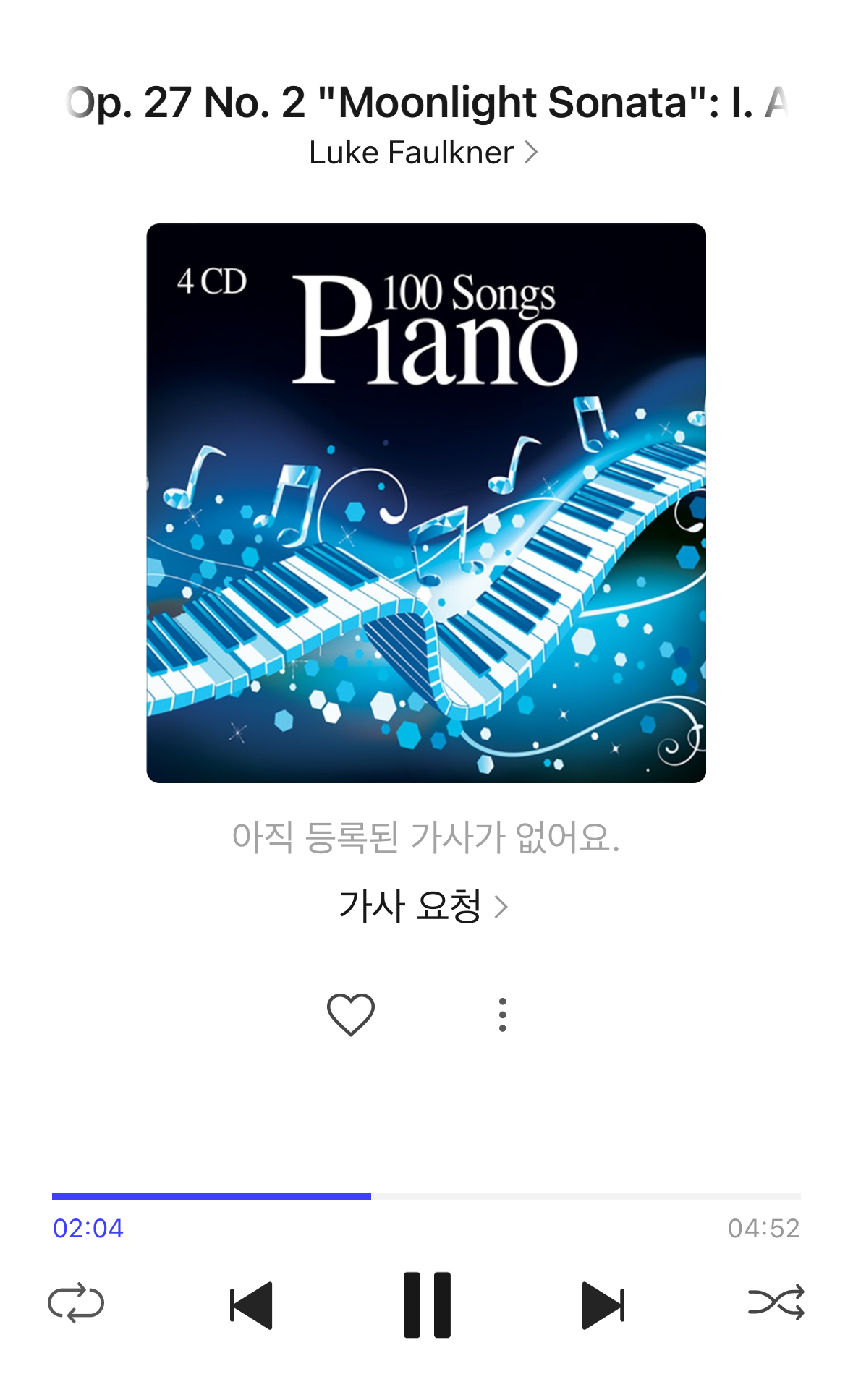Toggle repeat mode
The image size is (853, 1400).
[76, 1303]
